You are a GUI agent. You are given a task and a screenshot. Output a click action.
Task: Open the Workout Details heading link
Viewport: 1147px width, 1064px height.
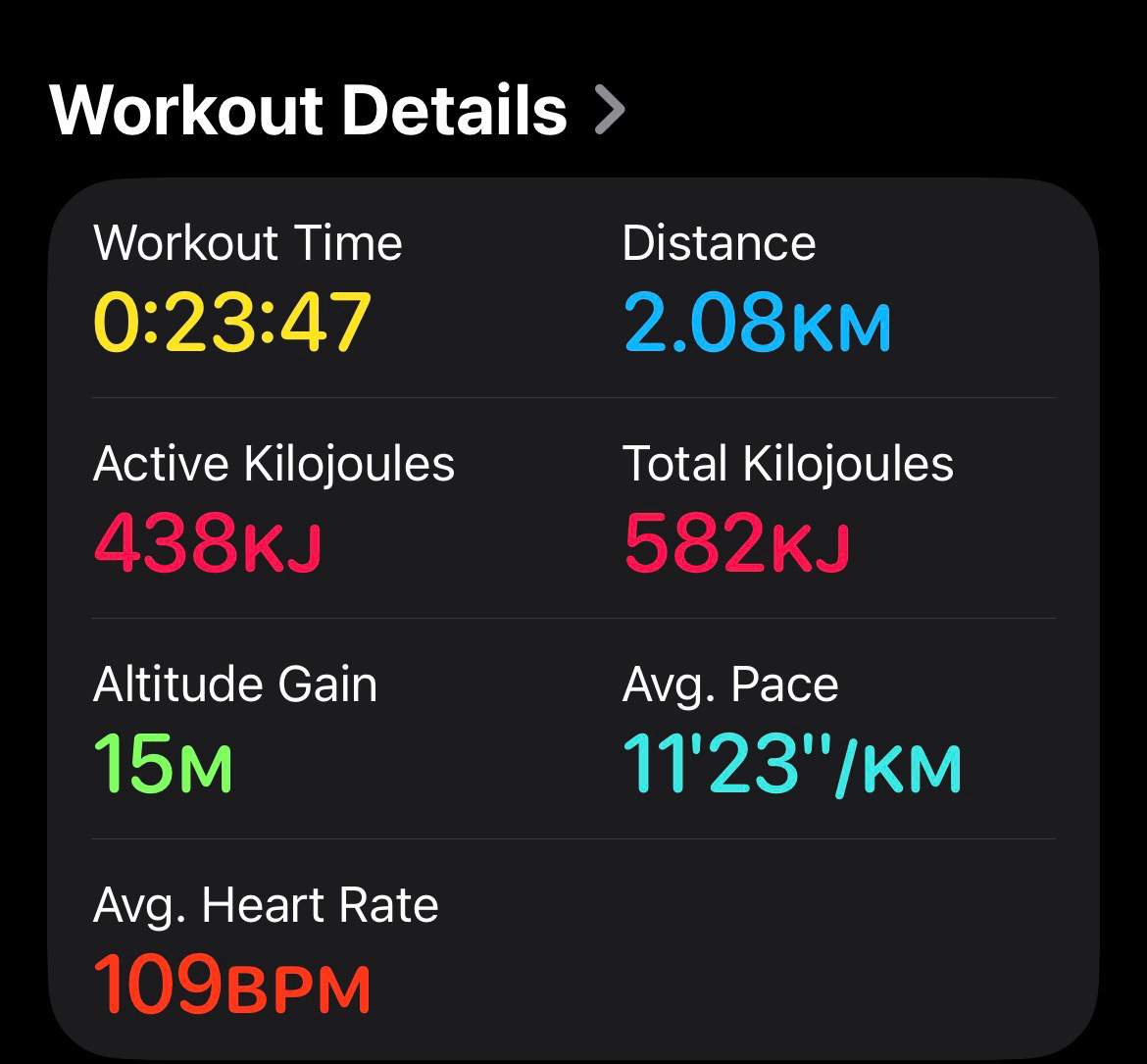[336, 110]
